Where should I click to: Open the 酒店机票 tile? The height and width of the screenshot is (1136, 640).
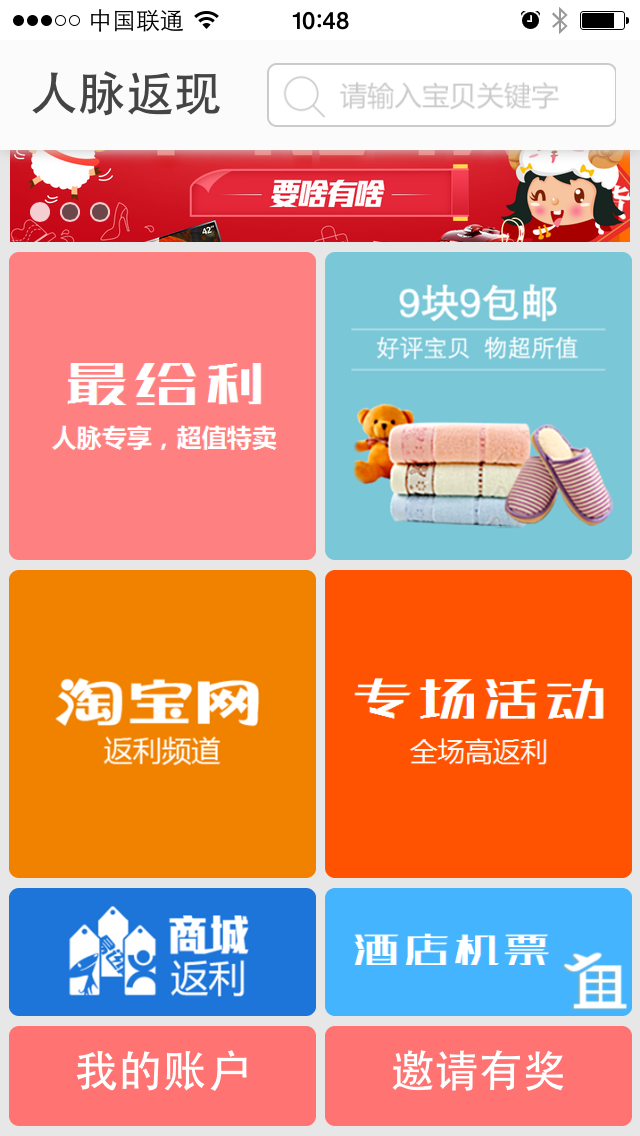478,952
